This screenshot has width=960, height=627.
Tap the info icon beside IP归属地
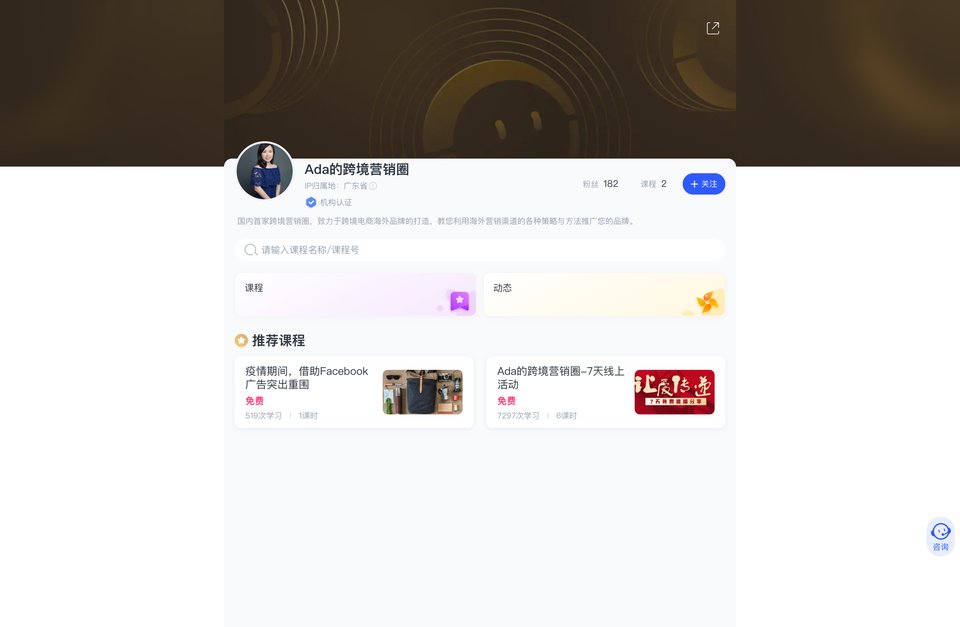373,186
